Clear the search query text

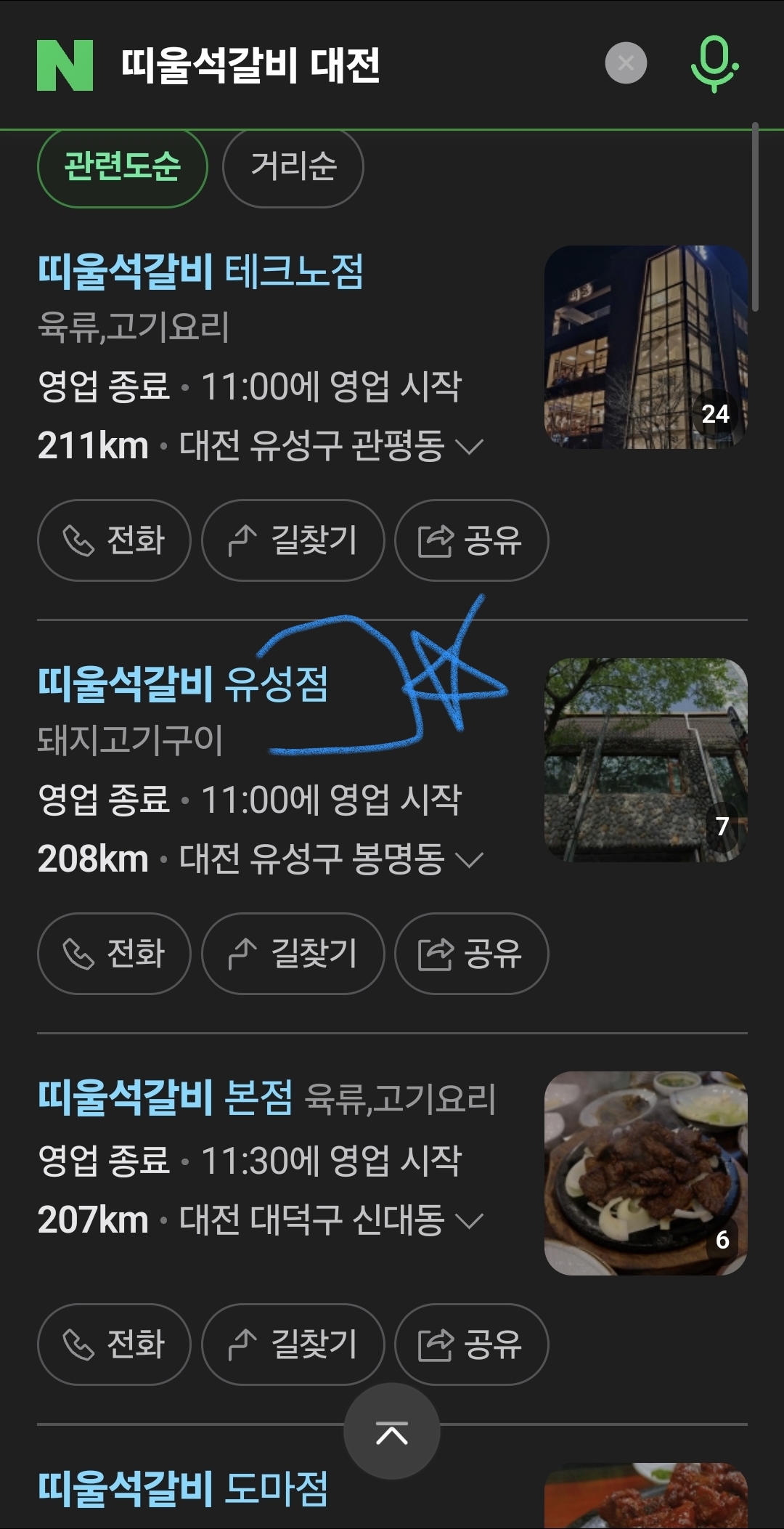626,63
